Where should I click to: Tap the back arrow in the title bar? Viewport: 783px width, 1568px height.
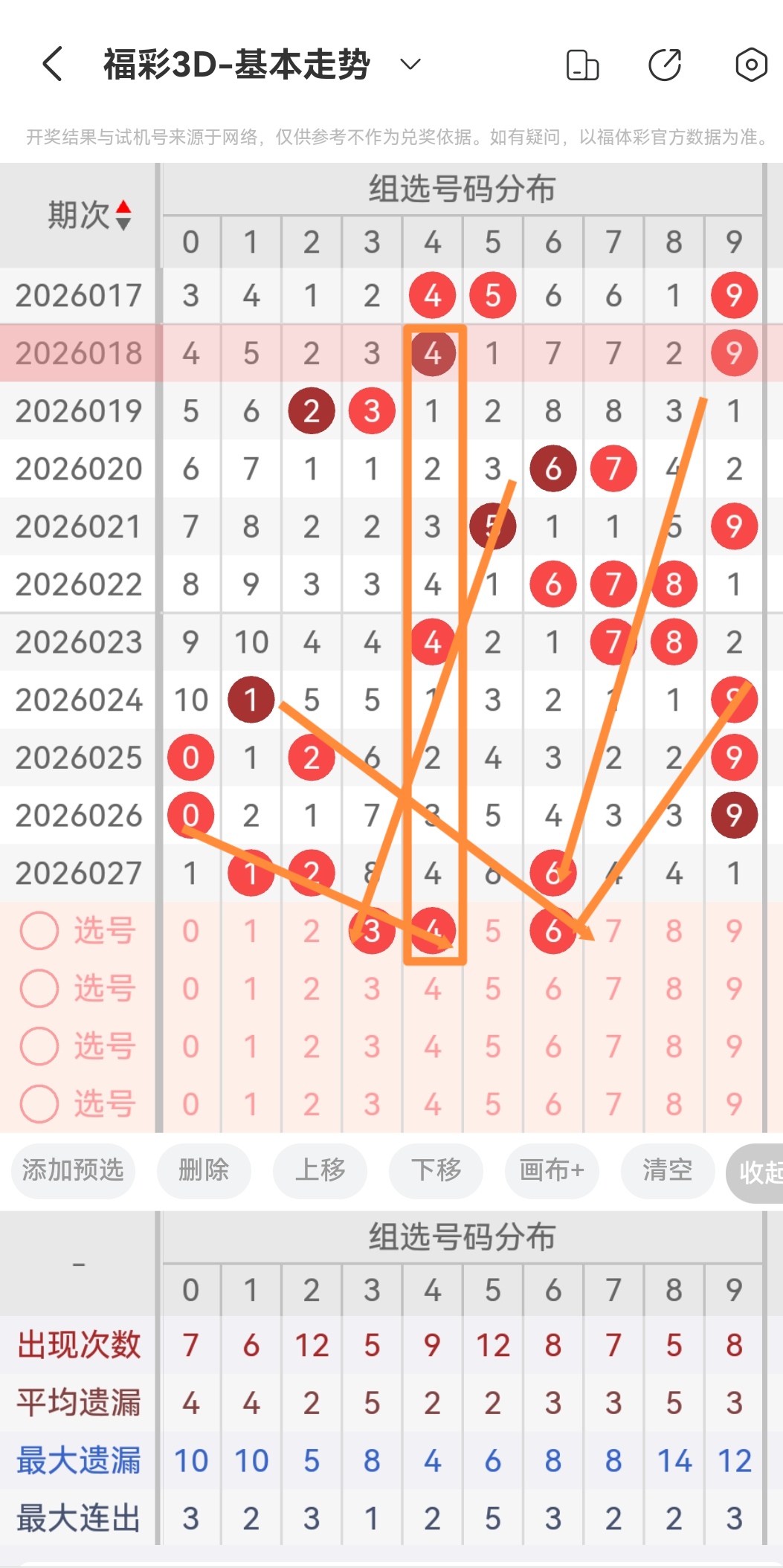[x=51, y=64]
